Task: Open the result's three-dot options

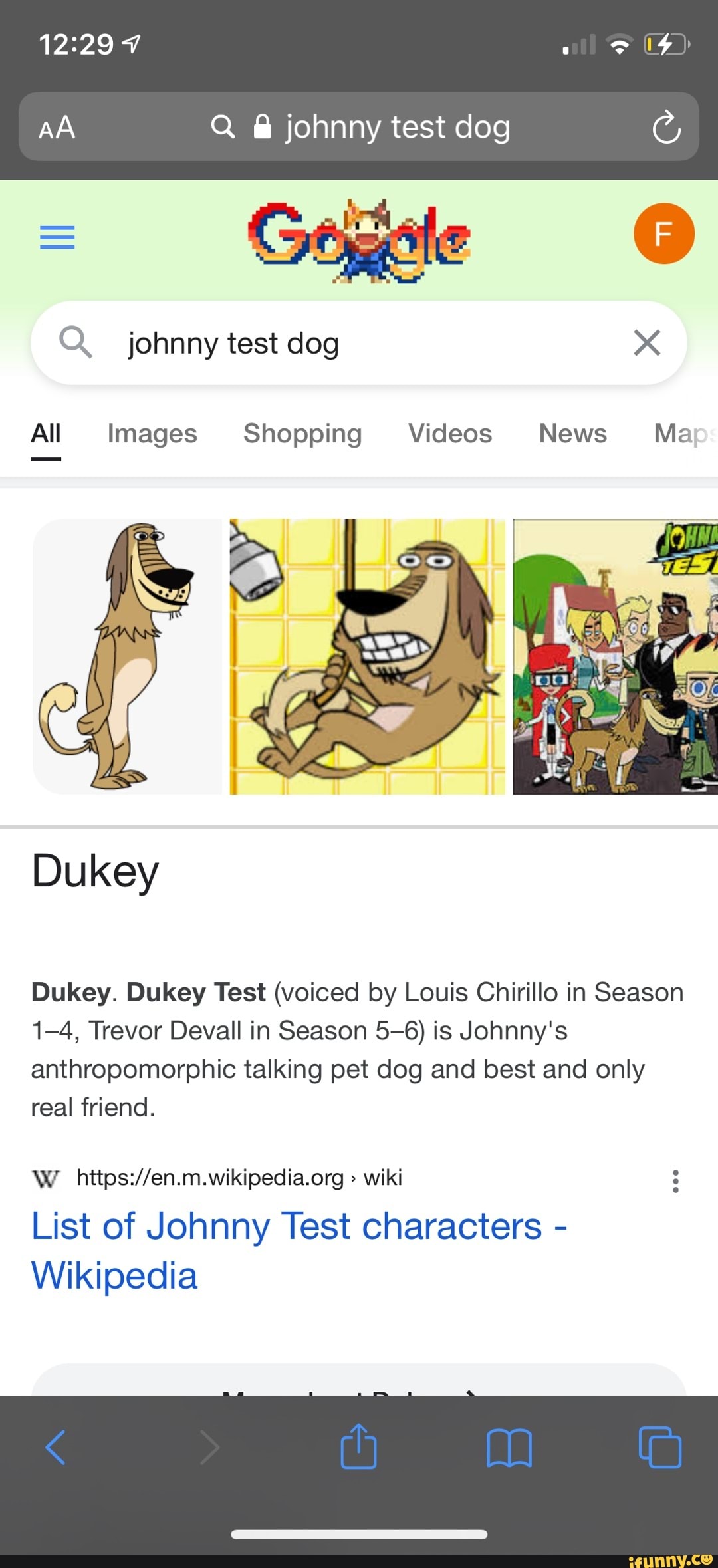Action: (x=675, y=1181)
